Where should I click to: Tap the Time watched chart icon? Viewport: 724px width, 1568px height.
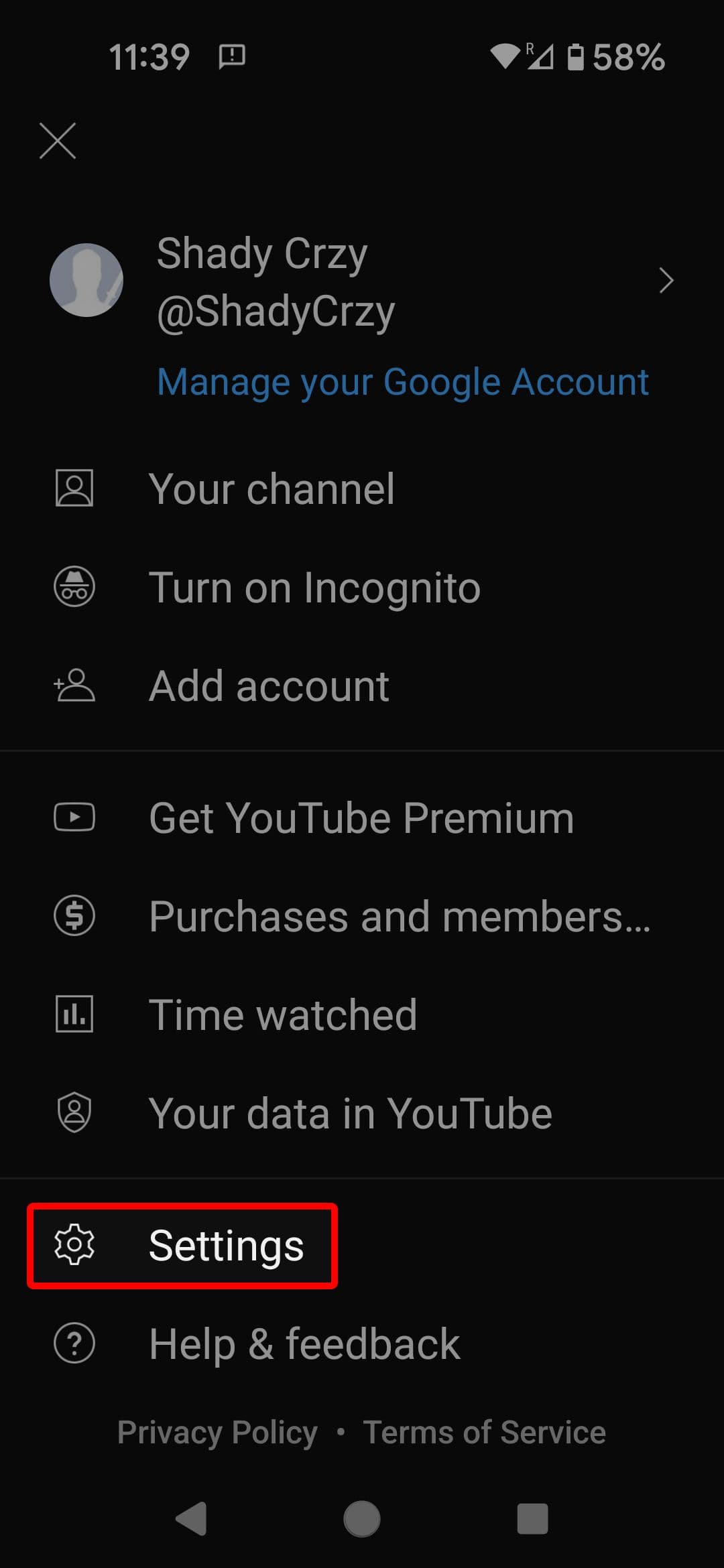(x=74, y=1014)
